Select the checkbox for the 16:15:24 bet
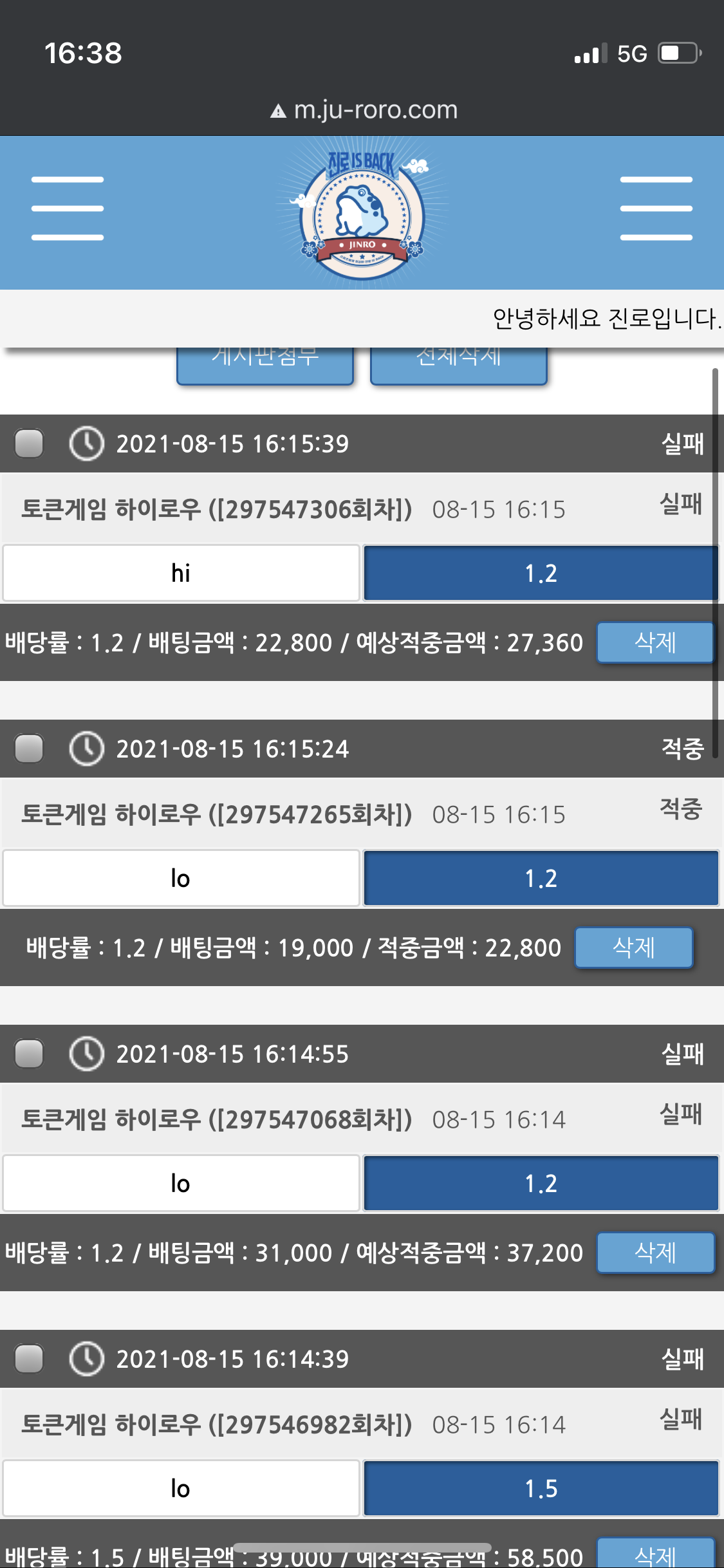The width and height of the screenshot is (724, 1568). (29, 749)
